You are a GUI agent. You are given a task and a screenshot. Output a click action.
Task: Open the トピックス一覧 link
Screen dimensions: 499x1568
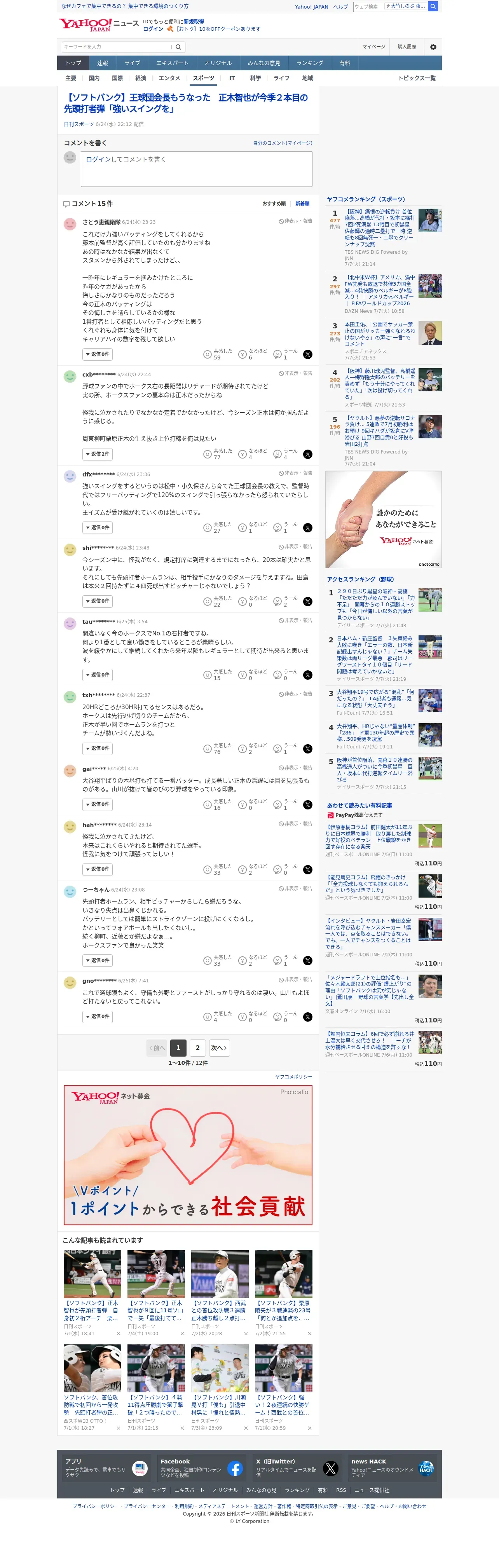click(x=417, y=78)
